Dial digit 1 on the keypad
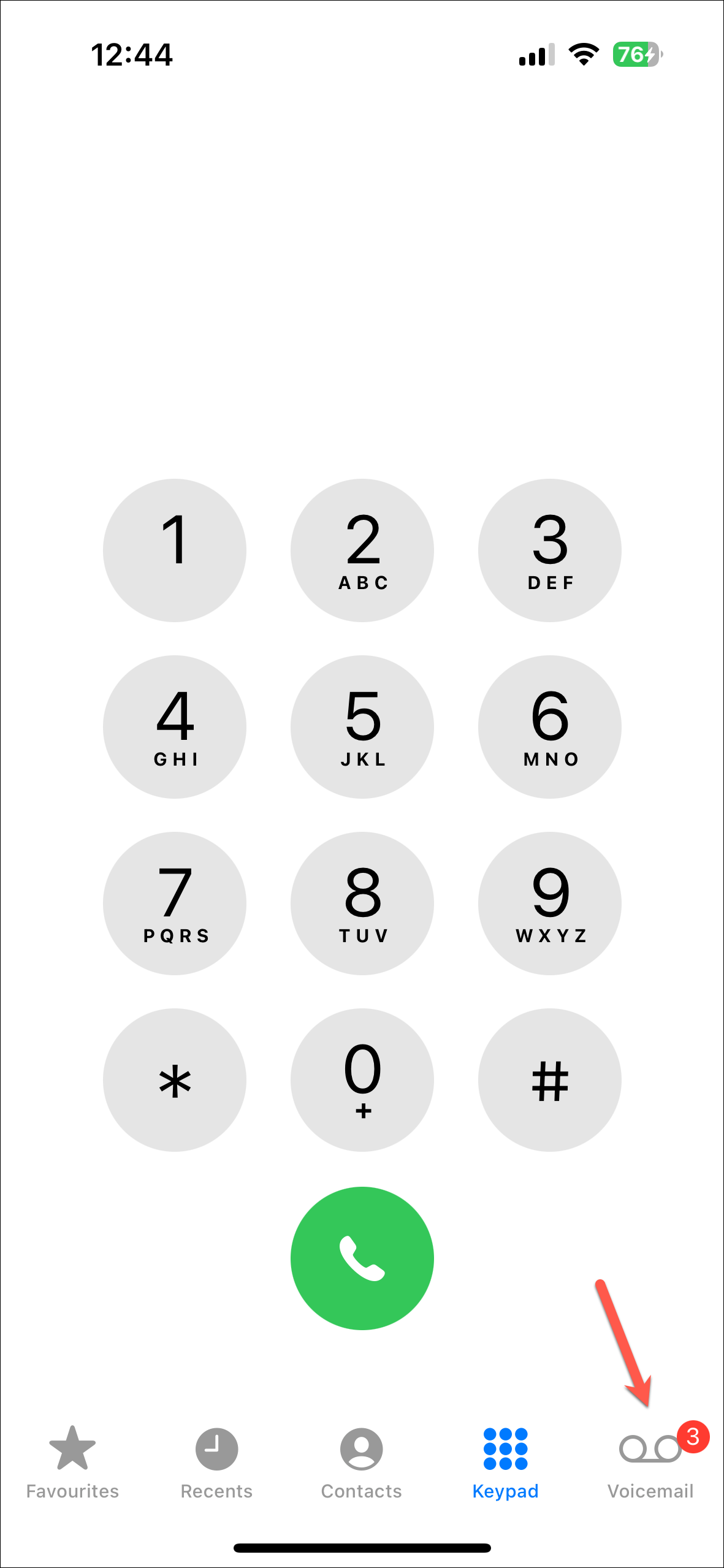Image resolution: width=724 pixels, height=1568 pixels. click(x=175, y=550)
